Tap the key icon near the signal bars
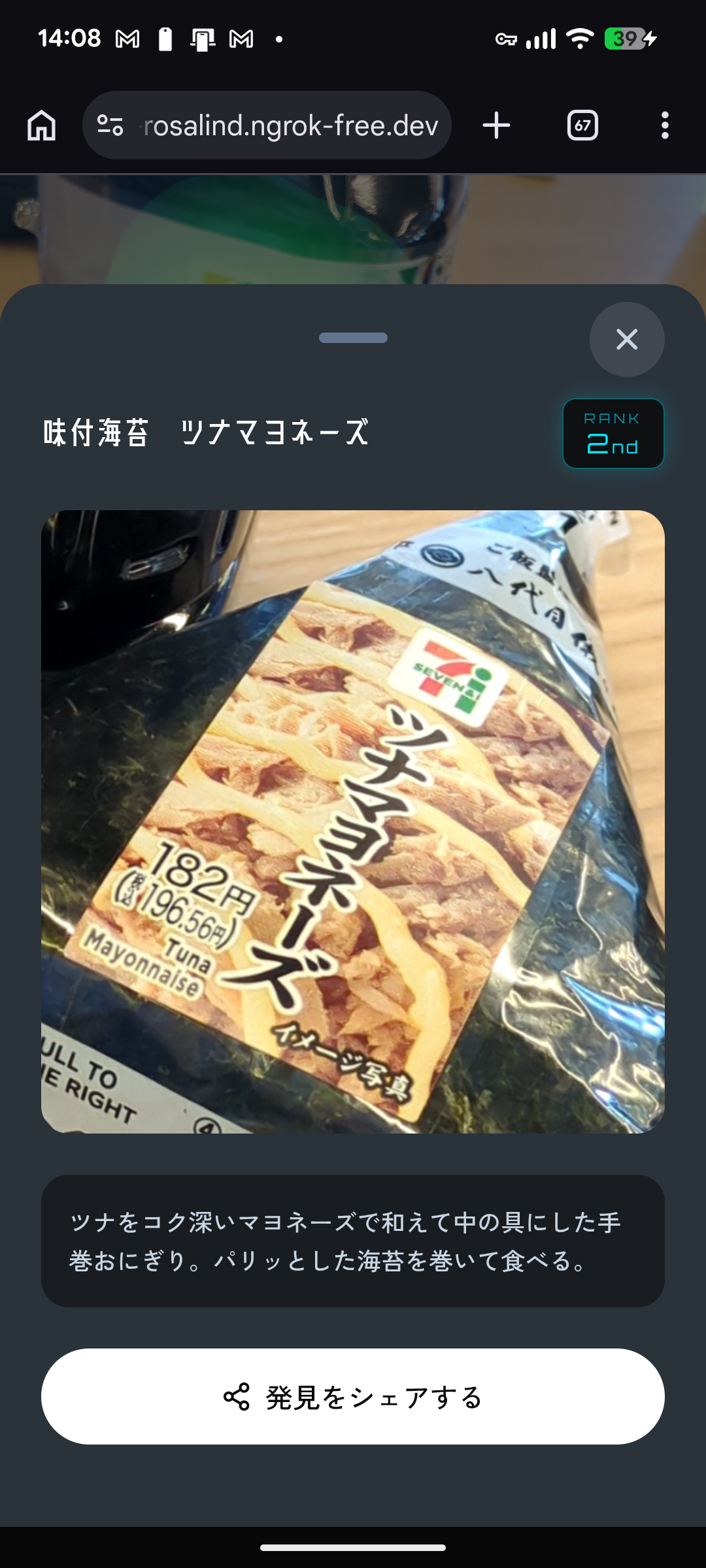The image size is (706, 1568). click(505, 39)
